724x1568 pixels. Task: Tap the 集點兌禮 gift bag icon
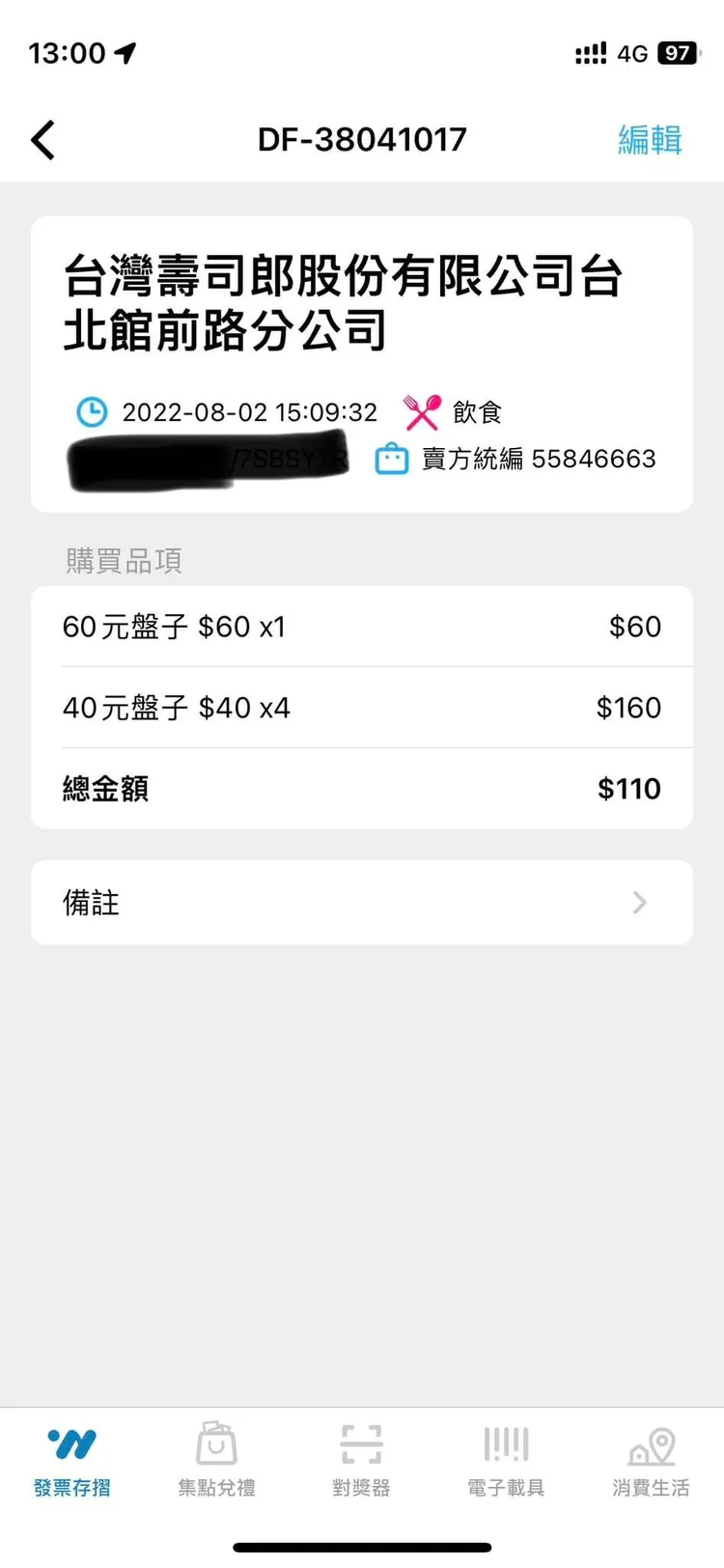pos(216,1444)
